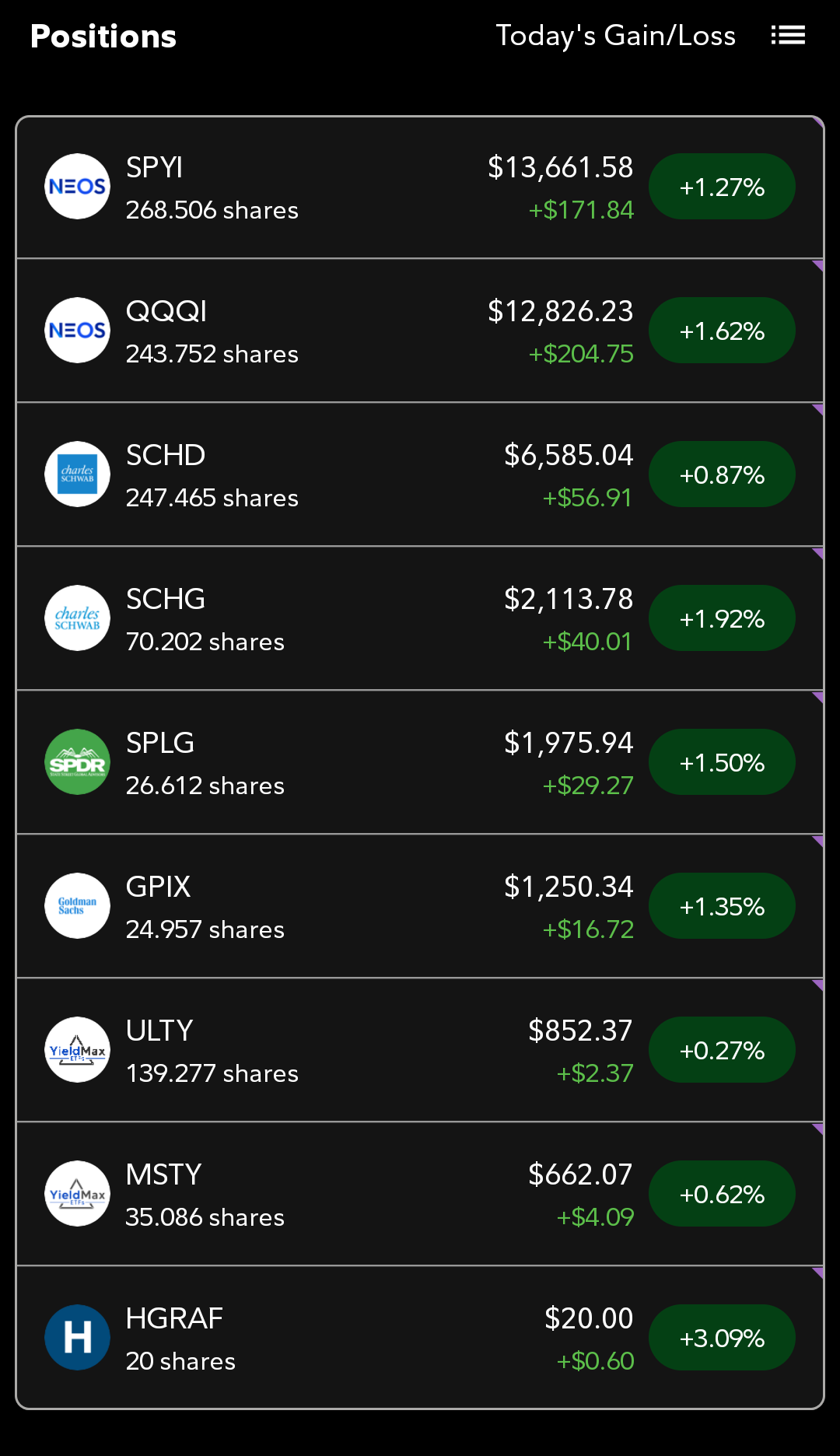The height and width of the screenshot is (1456, 840).
Task: View the SCHD holding details
Action: coord(420,474)
